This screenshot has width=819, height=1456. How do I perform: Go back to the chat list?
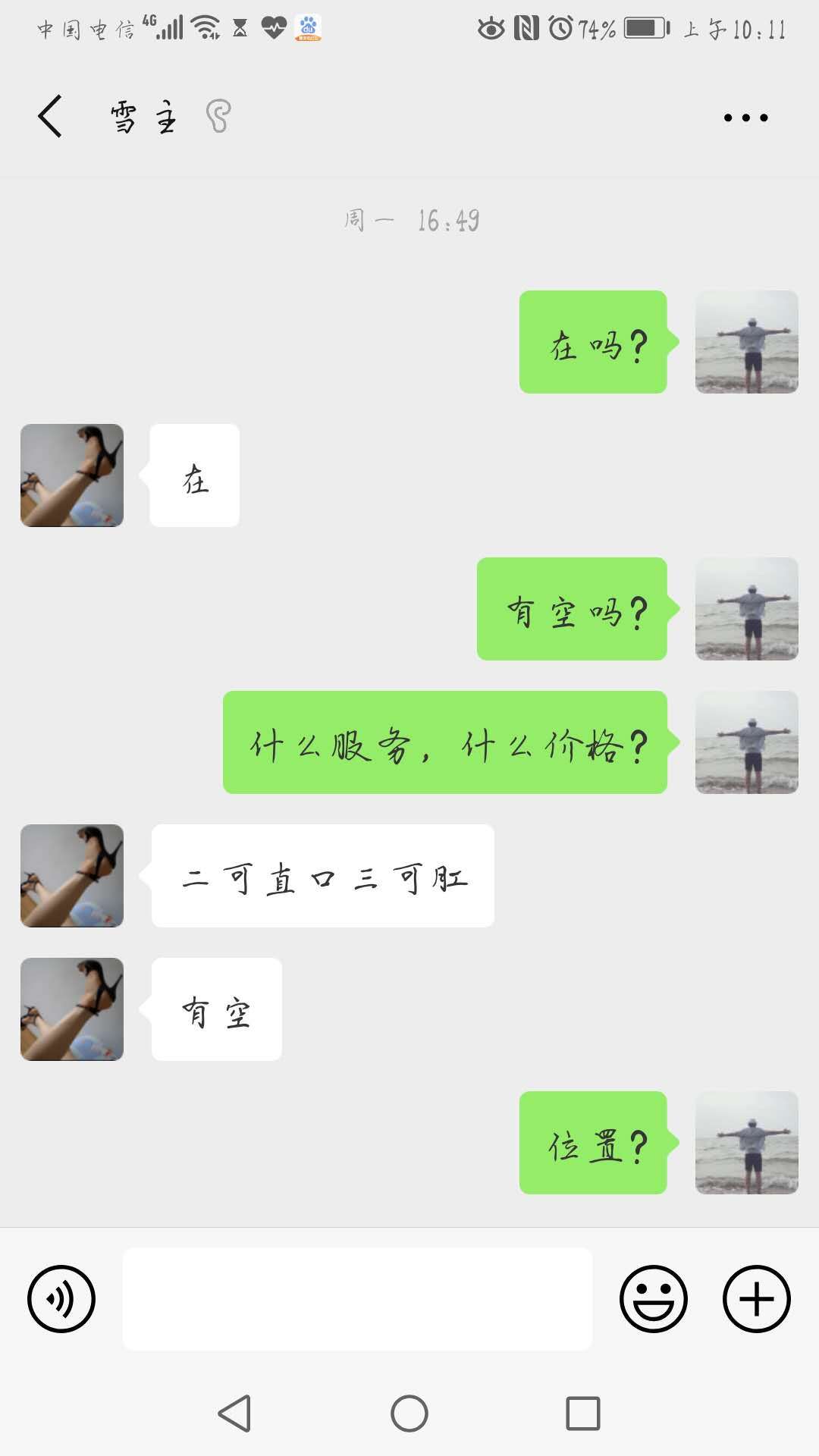coord(50,117)
